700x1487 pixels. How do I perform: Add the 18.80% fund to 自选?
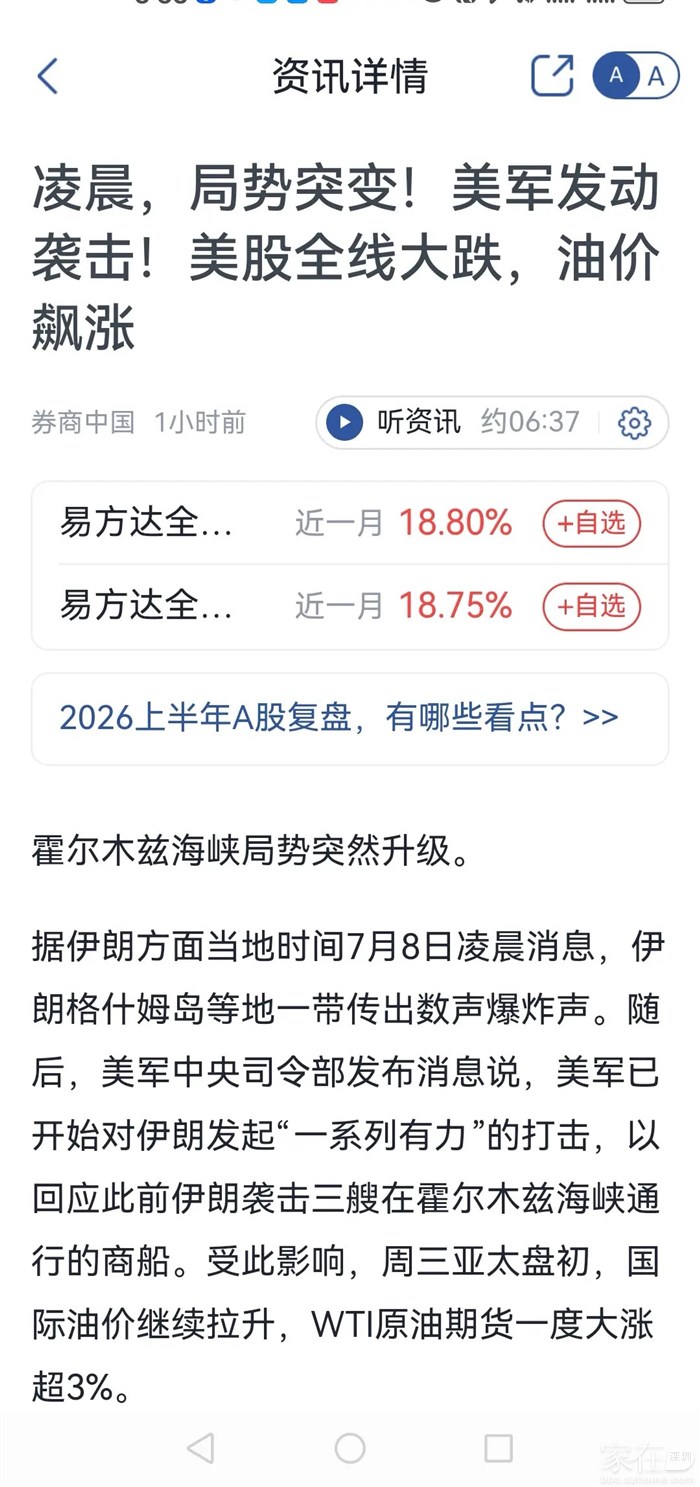pos(592,523)
